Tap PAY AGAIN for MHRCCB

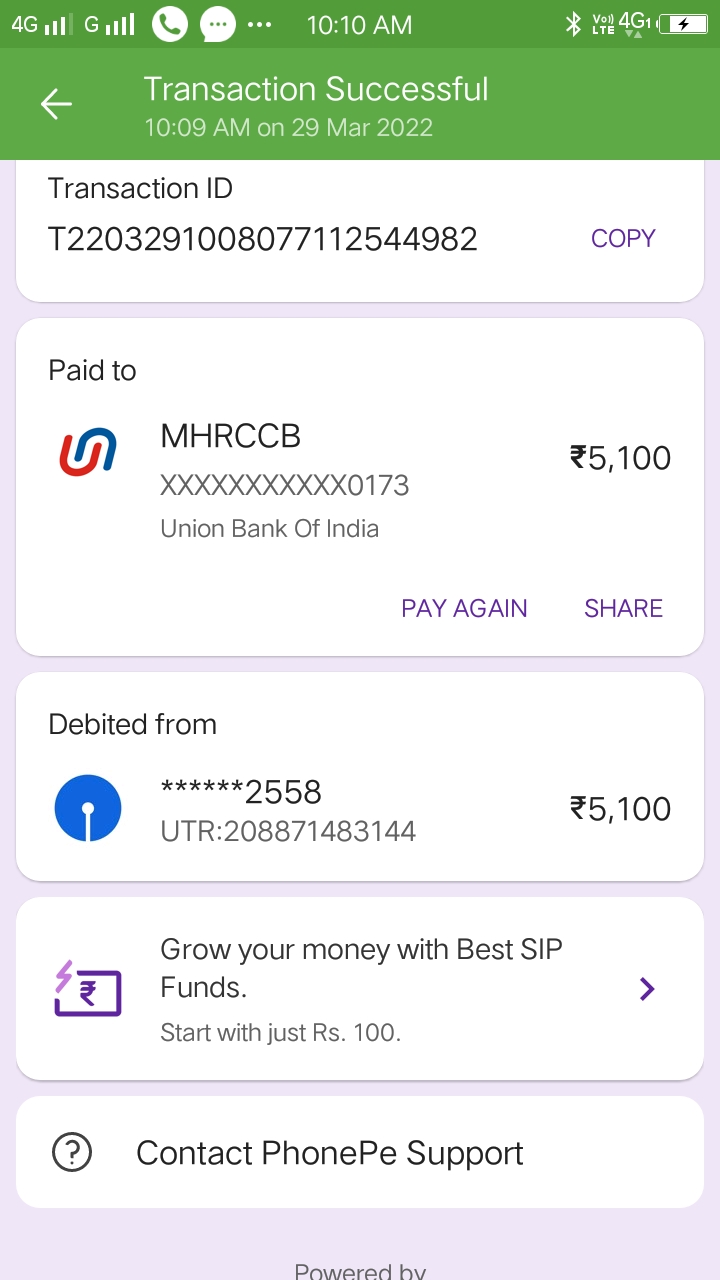coord(464,608)
